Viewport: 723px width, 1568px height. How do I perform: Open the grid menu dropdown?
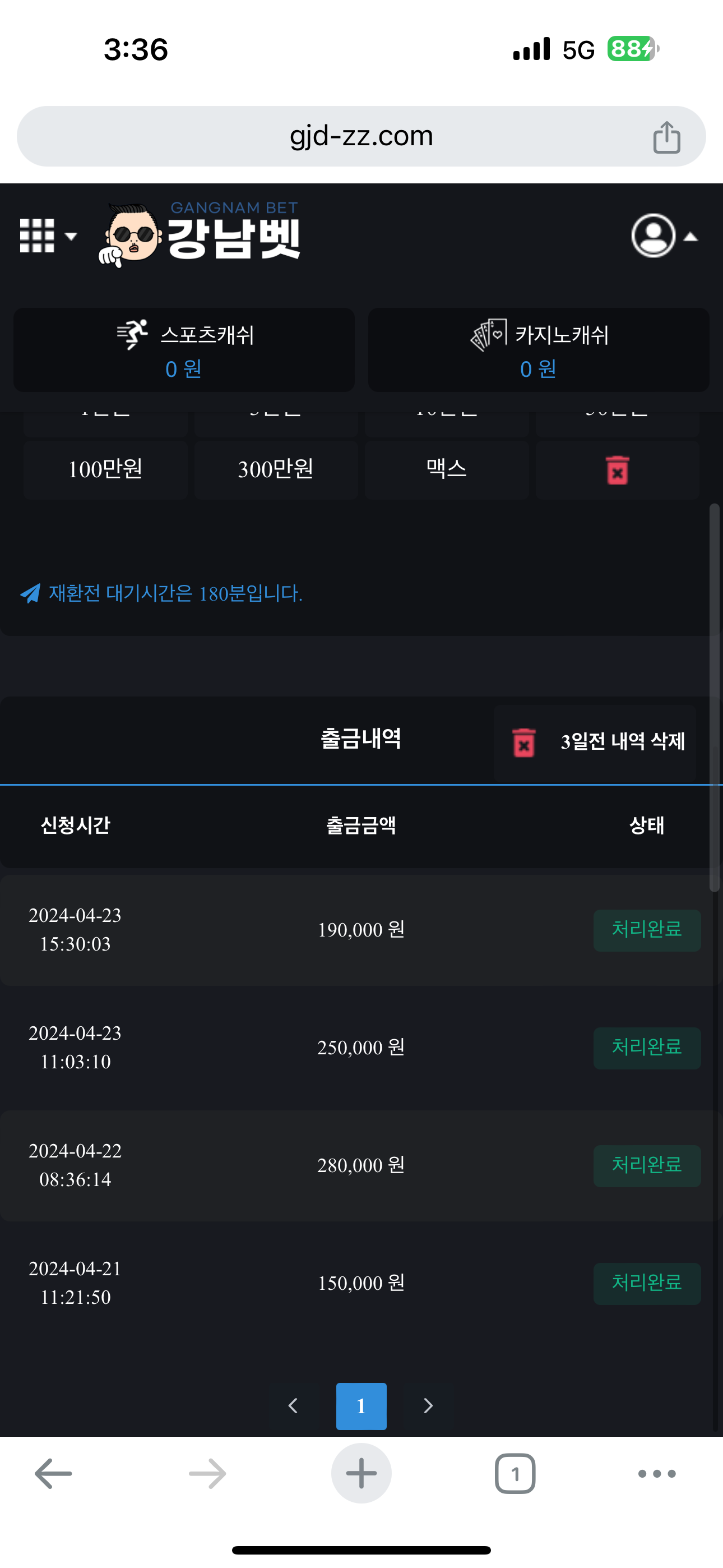[48, 236]
